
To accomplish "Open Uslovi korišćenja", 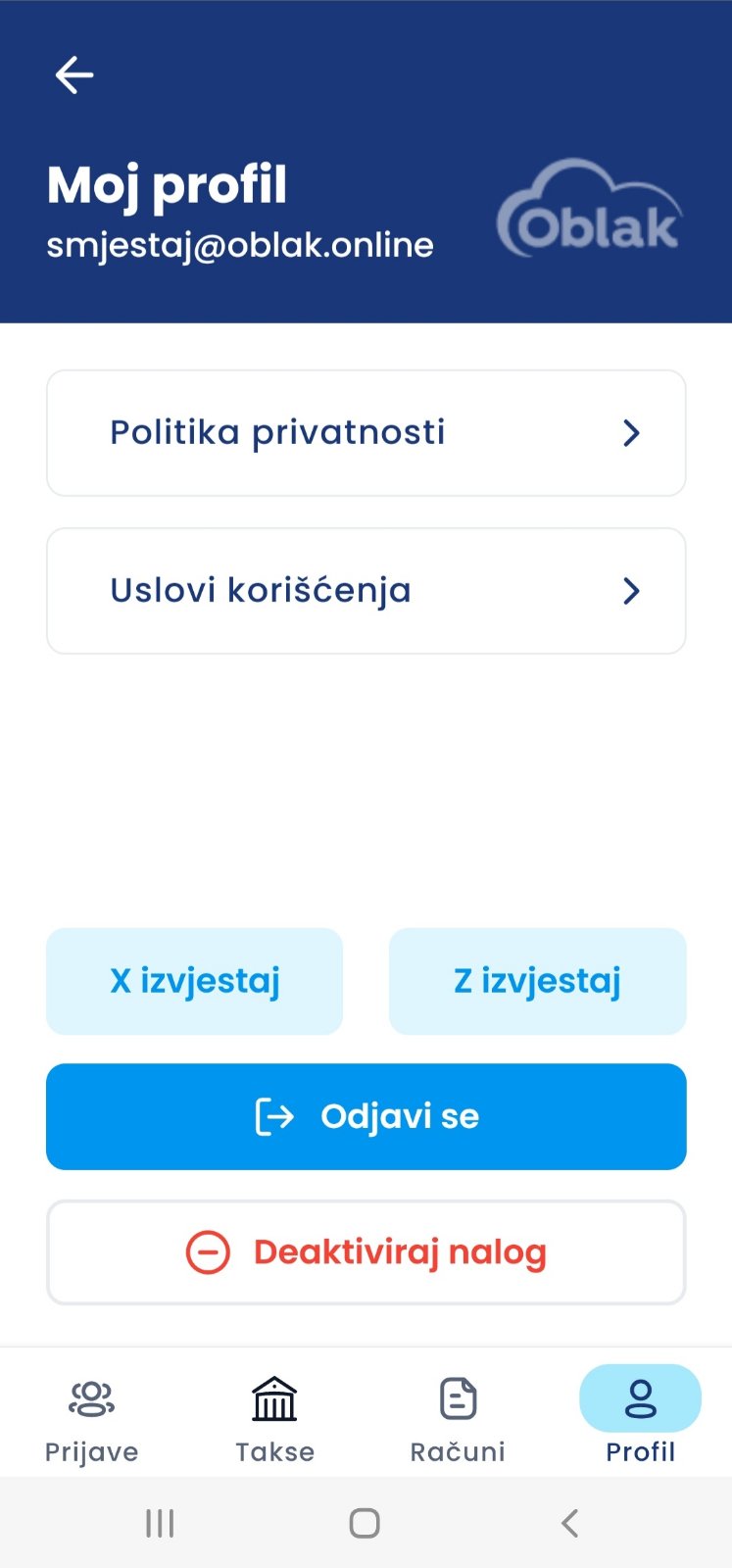I will coord(366,591).
